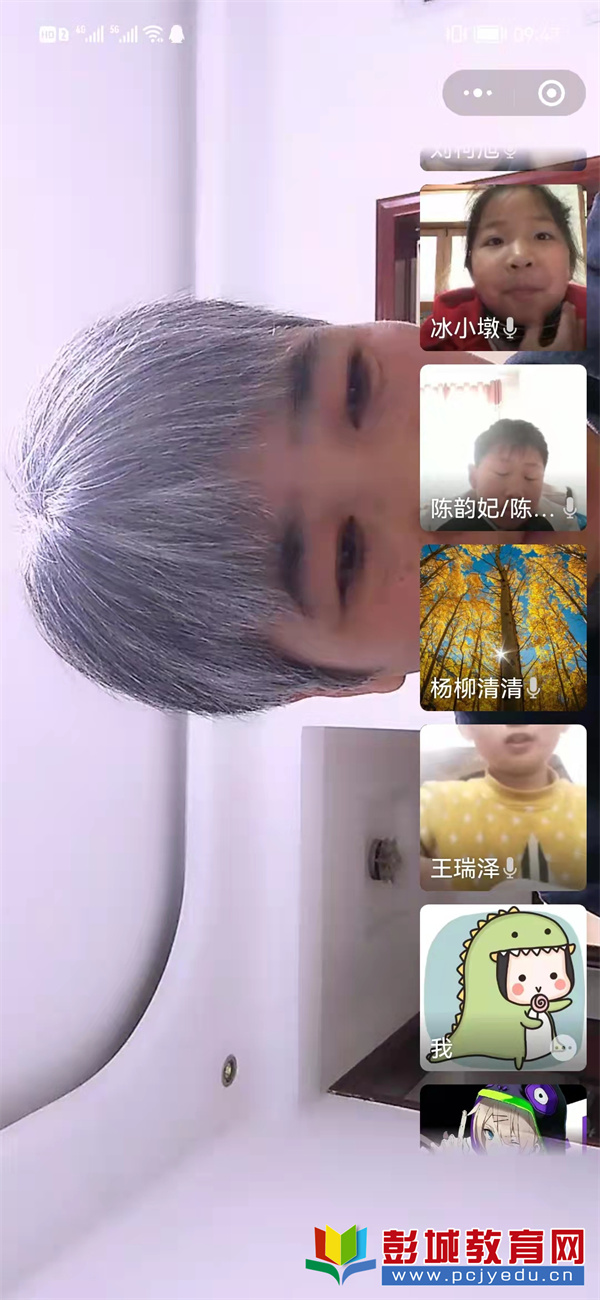Viewport: 600px width, 1300px height.
Task: Select 王瑞泽's video tile
Action: (502, 807)
